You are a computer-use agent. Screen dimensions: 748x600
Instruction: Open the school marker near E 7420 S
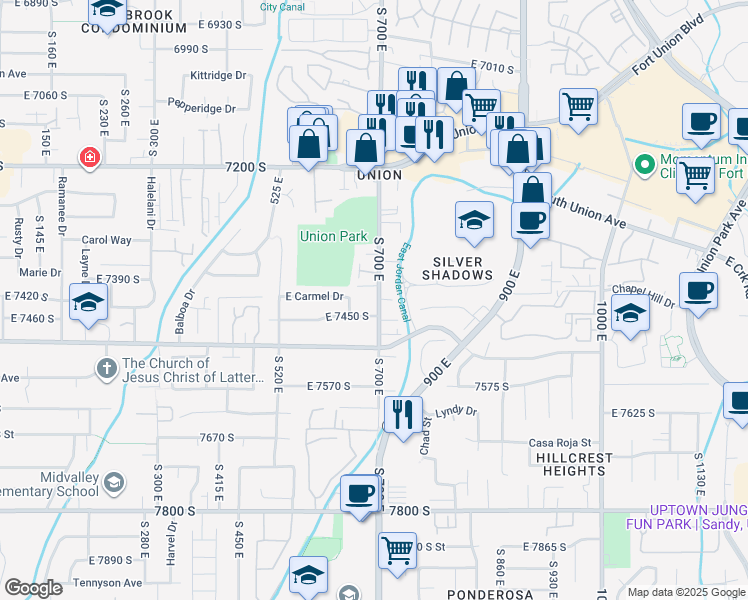(x=88, y=302)
